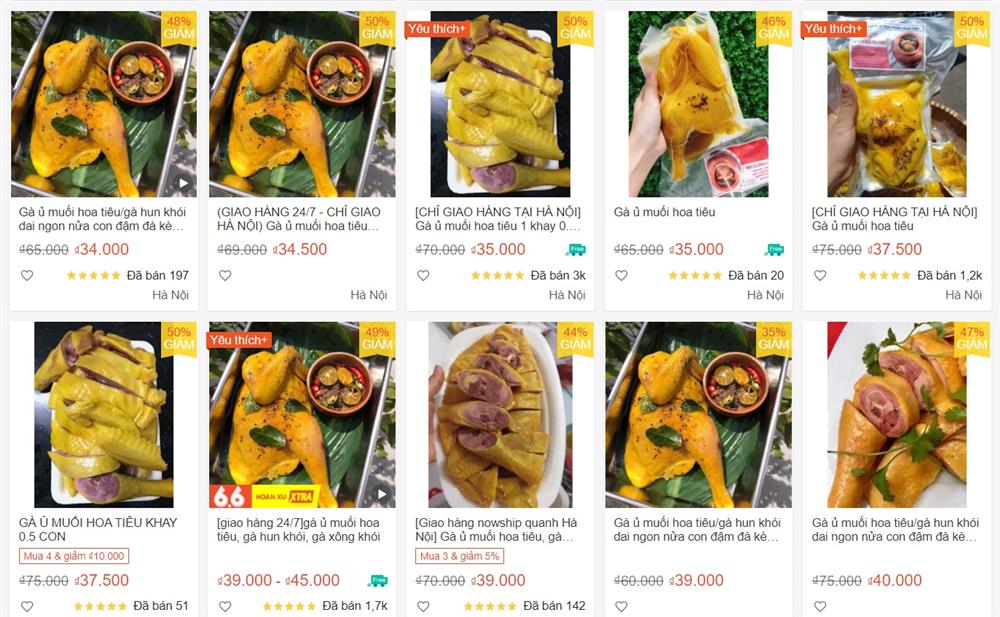Like the ₫35.000 item with 20 sold
The height and width of the screenshot is (617, 1000).
[x=621, y=276]
